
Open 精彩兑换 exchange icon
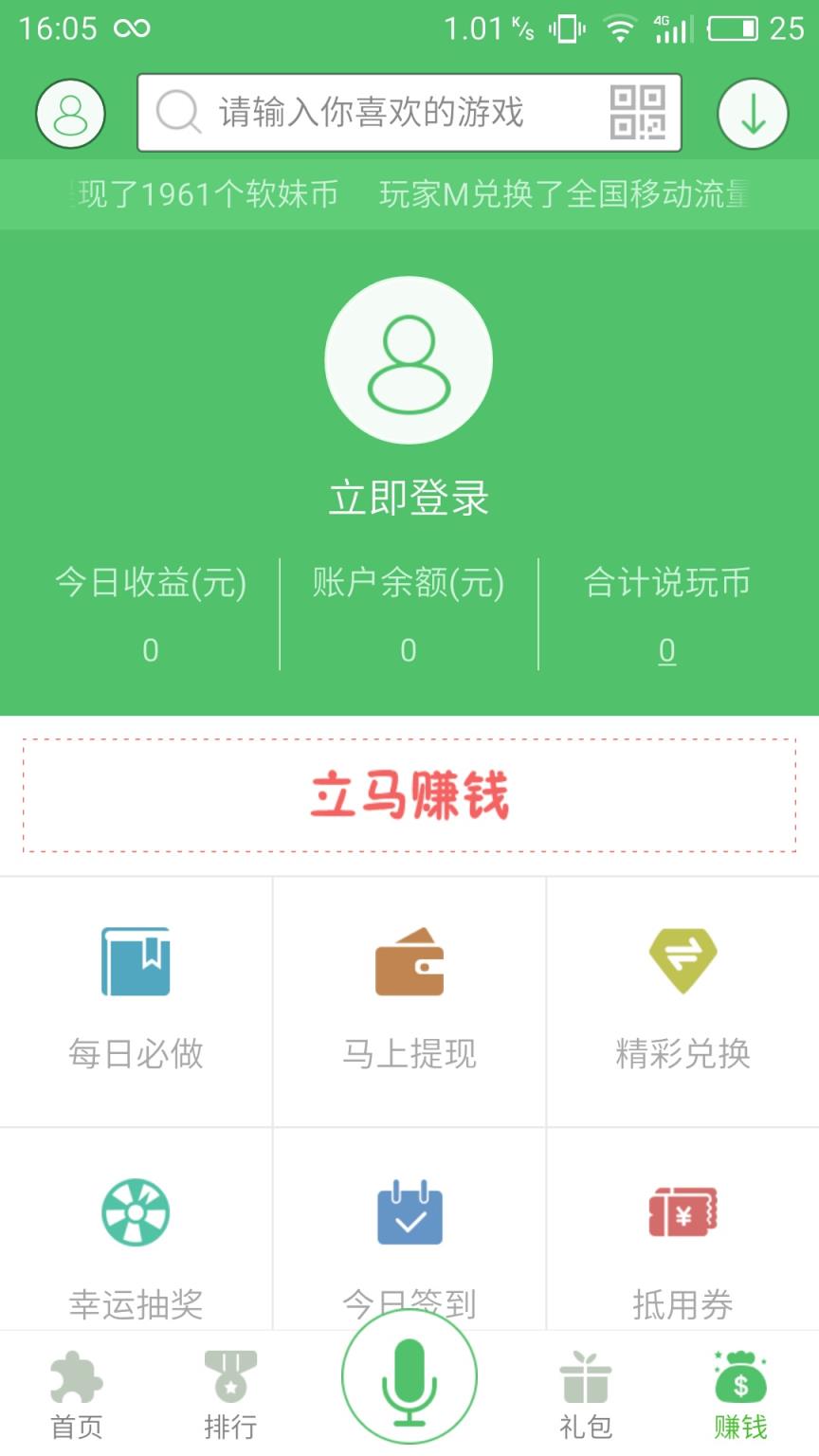click(682, 1000)
